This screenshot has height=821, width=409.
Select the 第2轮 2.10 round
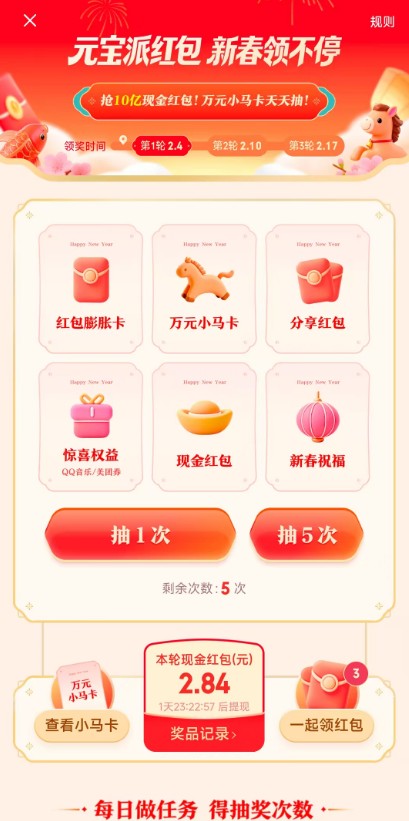click(236, 146)
